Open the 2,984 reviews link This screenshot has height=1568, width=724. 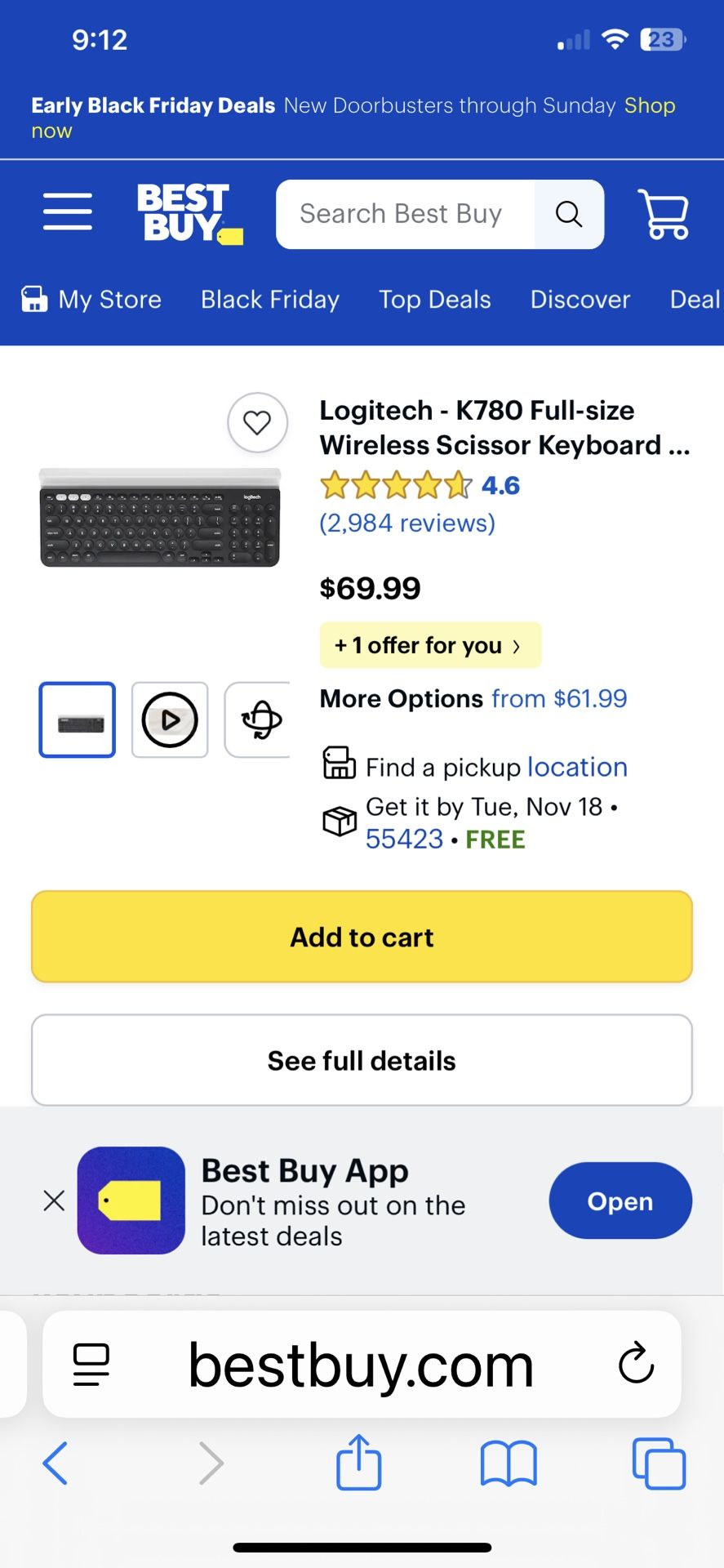point(406,523)
